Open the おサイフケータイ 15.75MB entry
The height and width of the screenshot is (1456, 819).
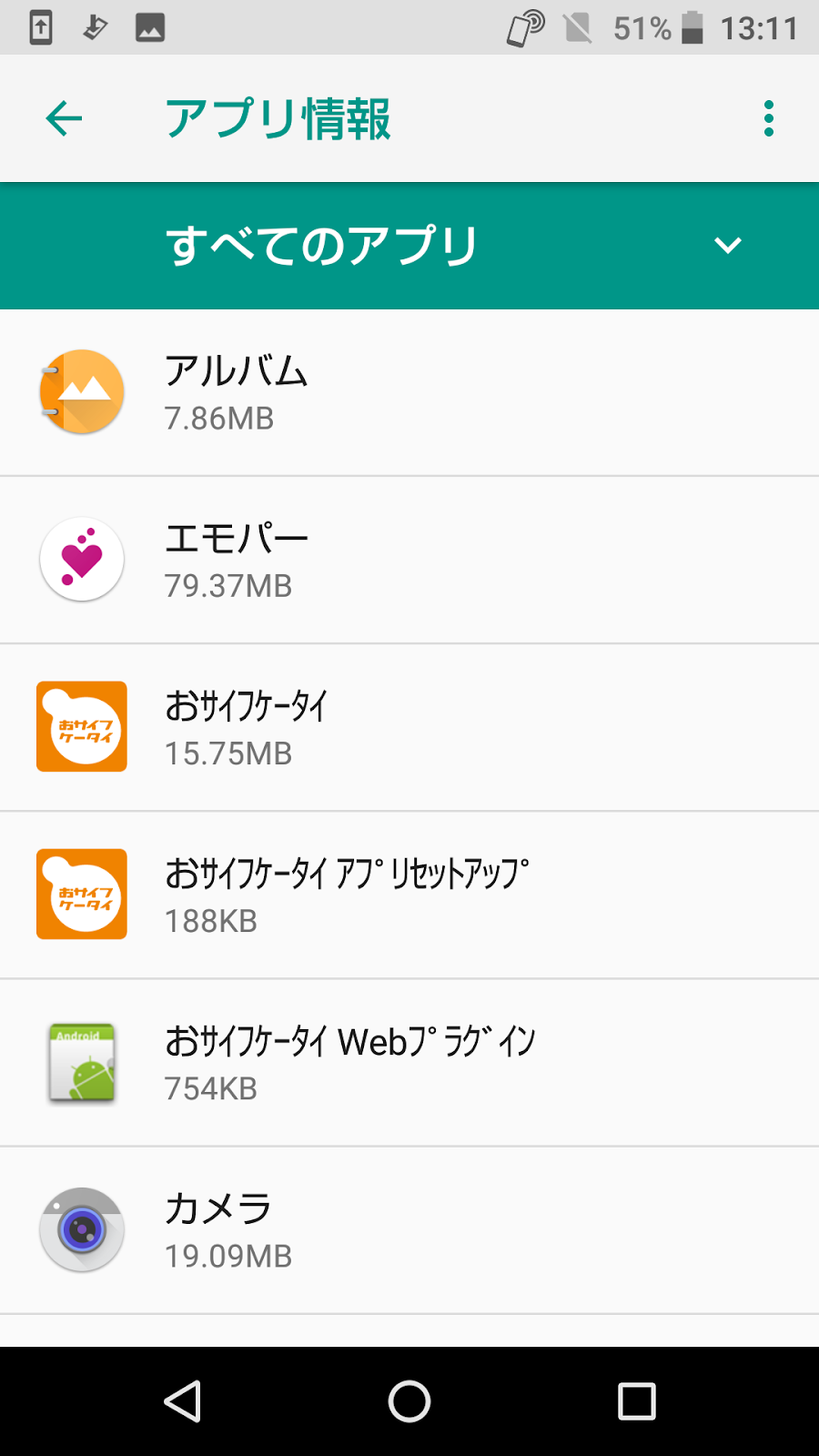(x=409, y=727)
